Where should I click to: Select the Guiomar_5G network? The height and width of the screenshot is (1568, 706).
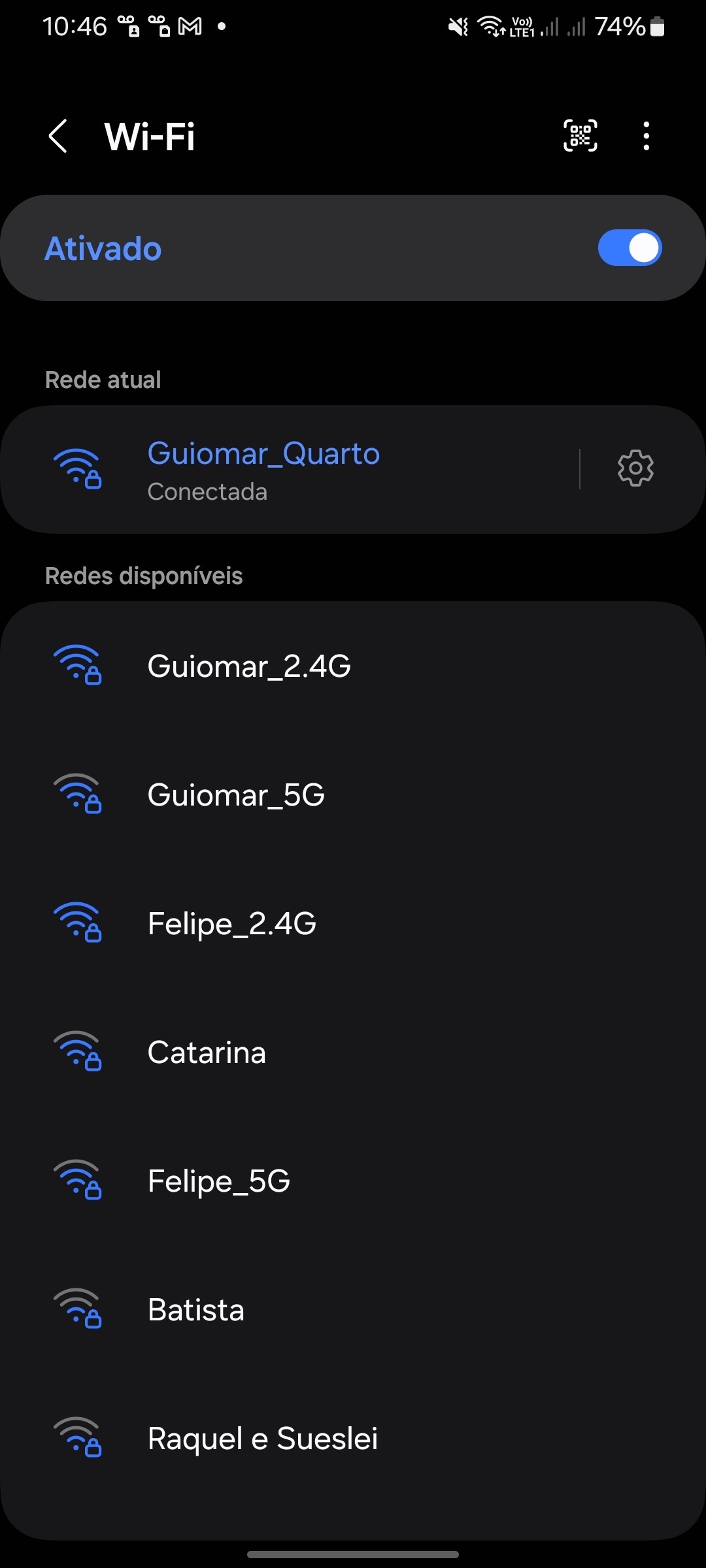pos(236,795)
